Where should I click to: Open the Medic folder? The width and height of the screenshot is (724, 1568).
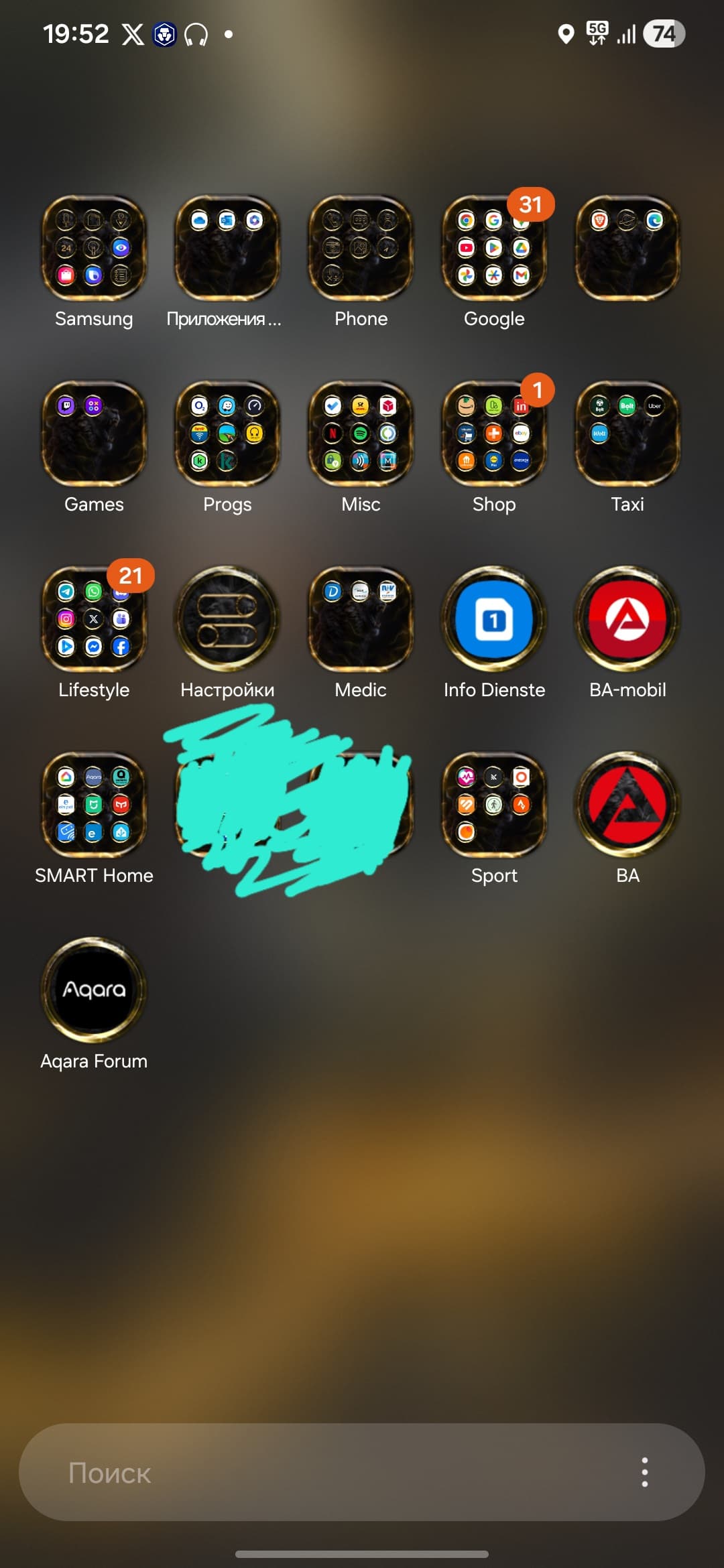(361, 619)
